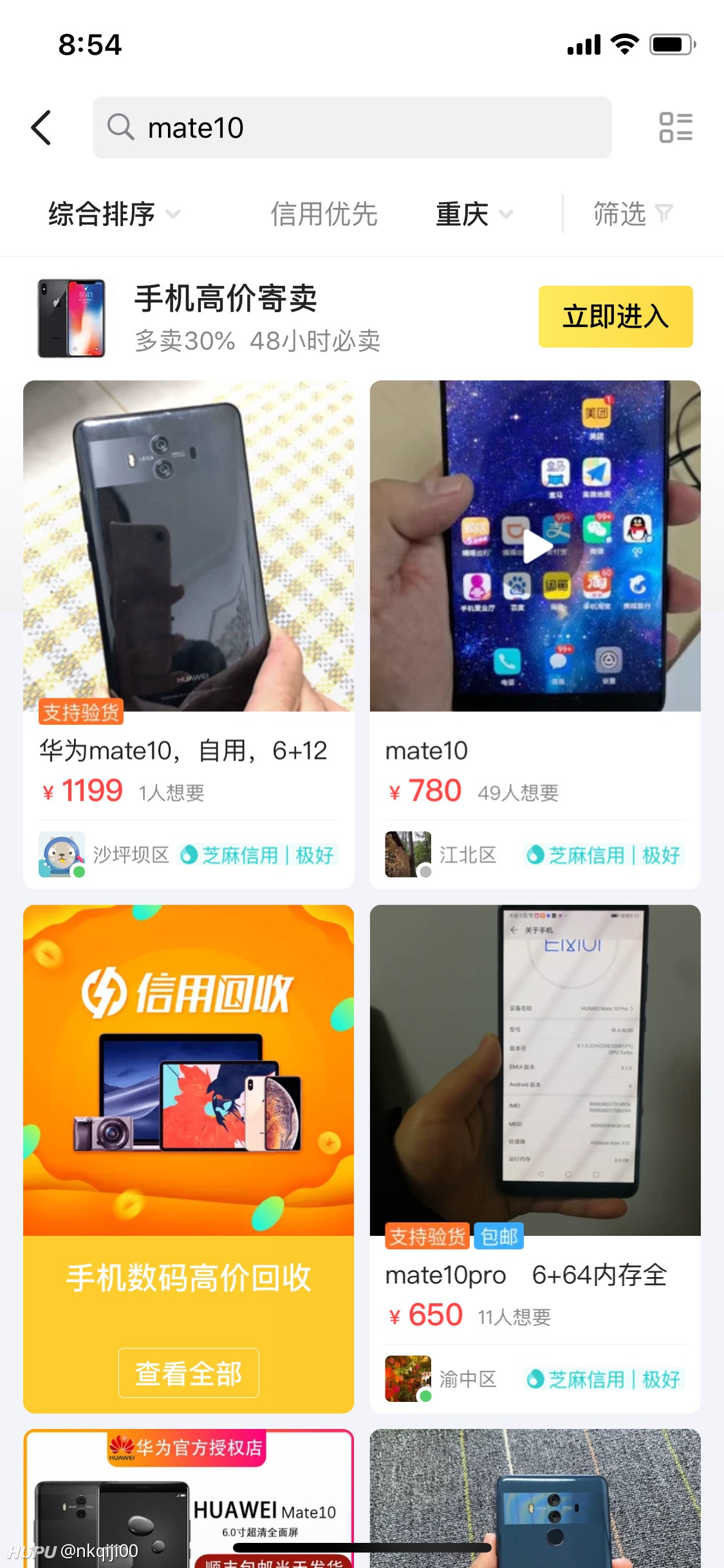Go back with the top-left arrow
Screen dimensions: 724x1568
41,127
